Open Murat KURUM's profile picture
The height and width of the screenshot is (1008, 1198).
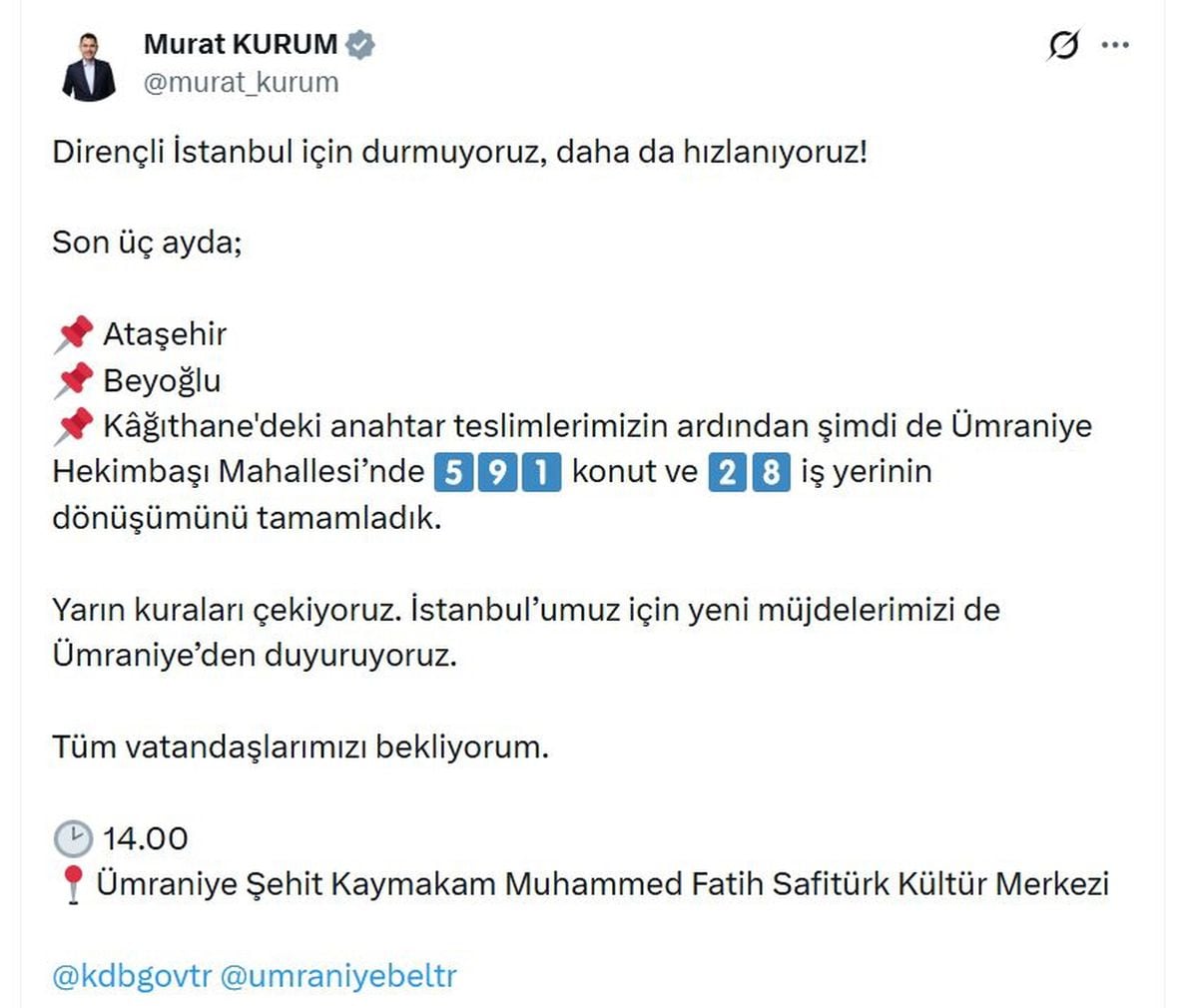point(90,65)
